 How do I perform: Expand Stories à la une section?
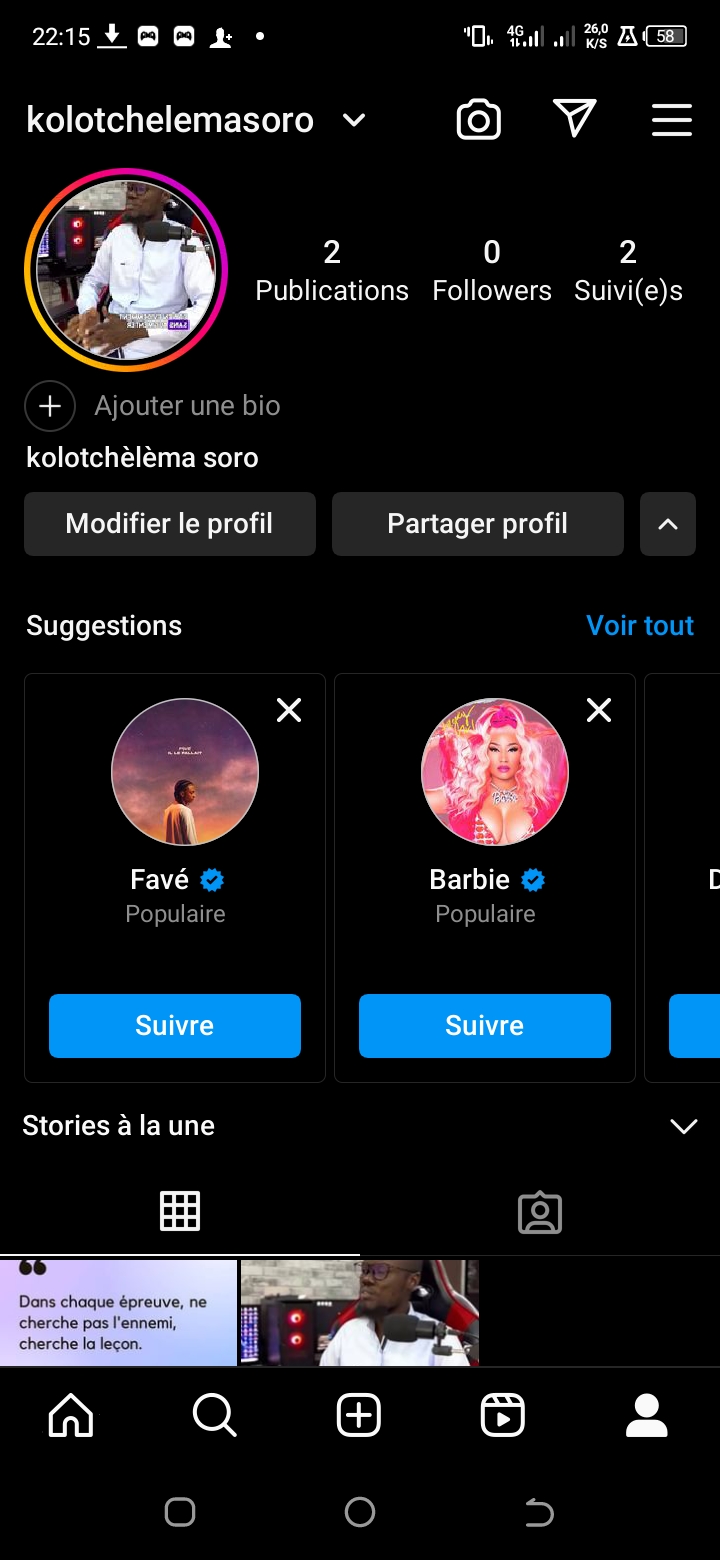[x=683, y=1126]
